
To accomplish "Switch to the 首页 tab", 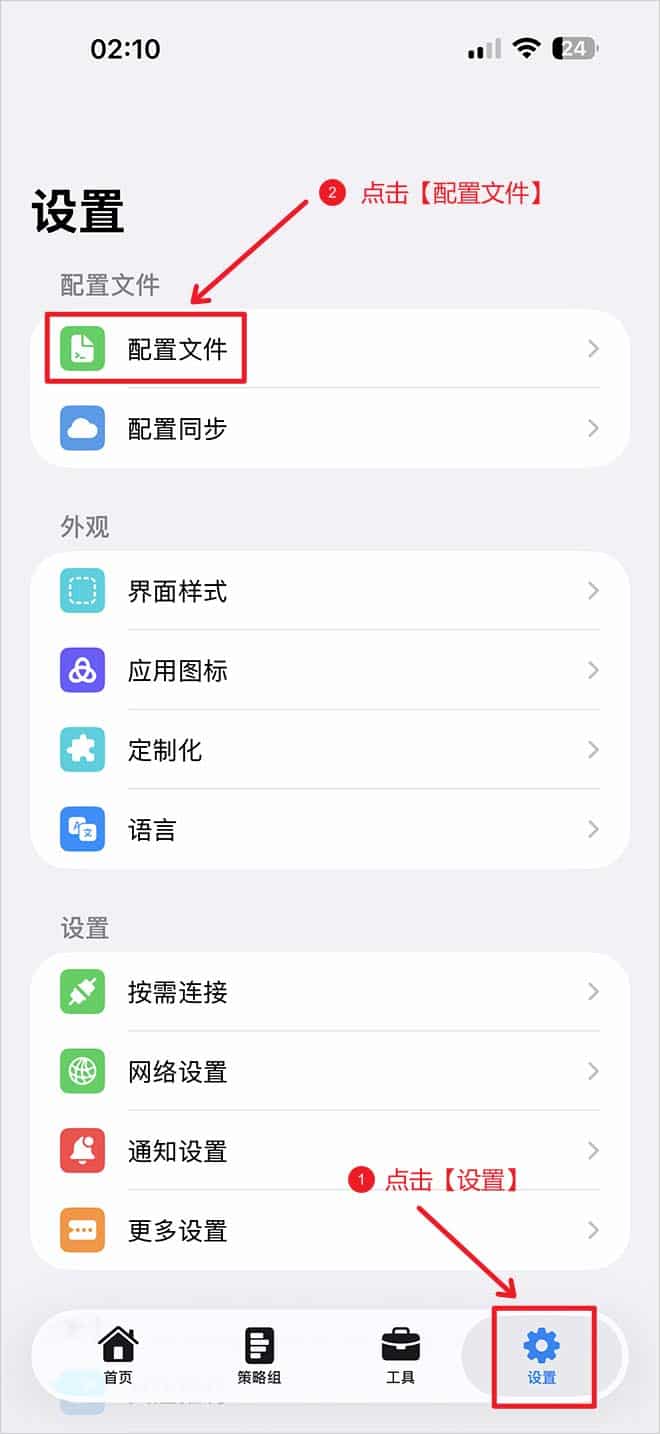I will click(118, 1356).
